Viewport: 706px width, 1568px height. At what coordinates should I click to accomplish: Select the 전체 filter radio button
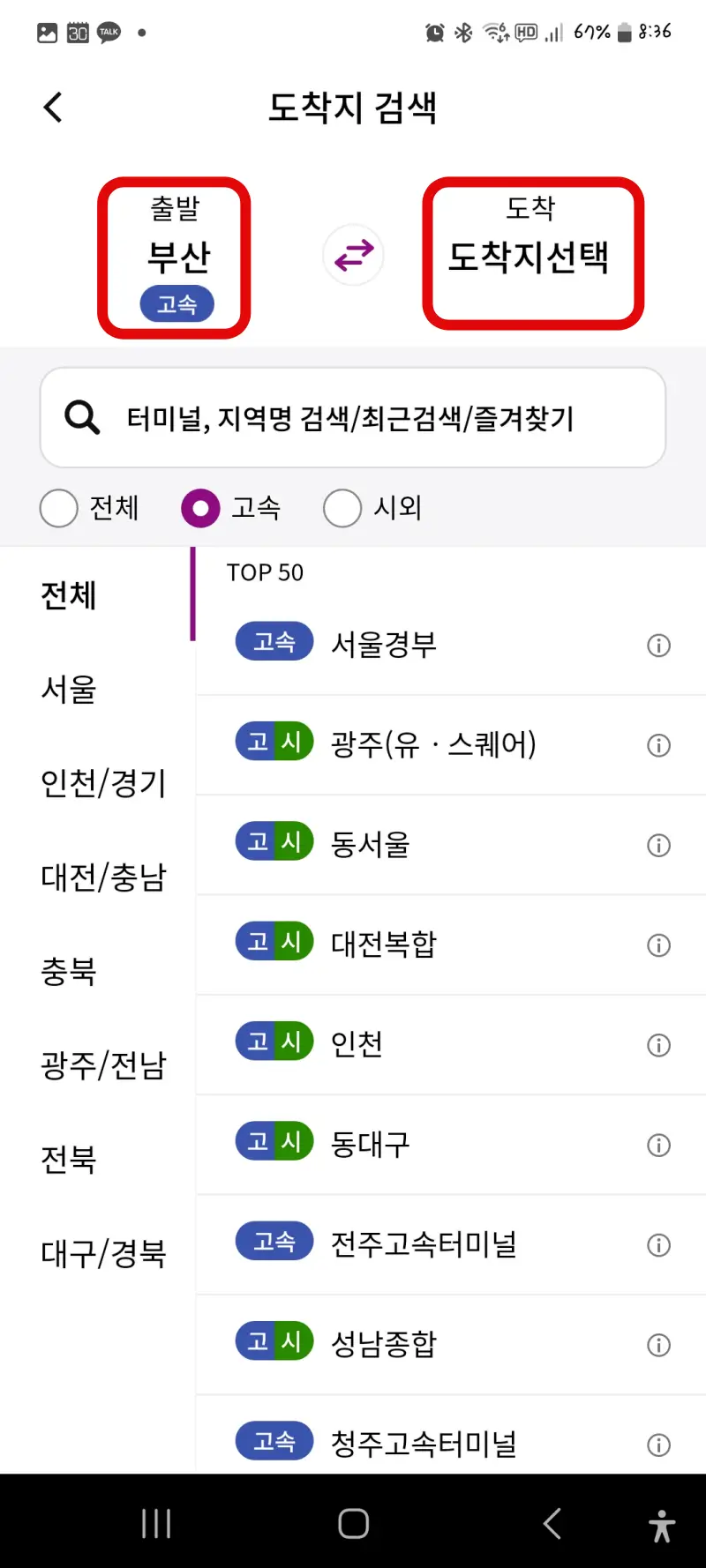point(58,508)
